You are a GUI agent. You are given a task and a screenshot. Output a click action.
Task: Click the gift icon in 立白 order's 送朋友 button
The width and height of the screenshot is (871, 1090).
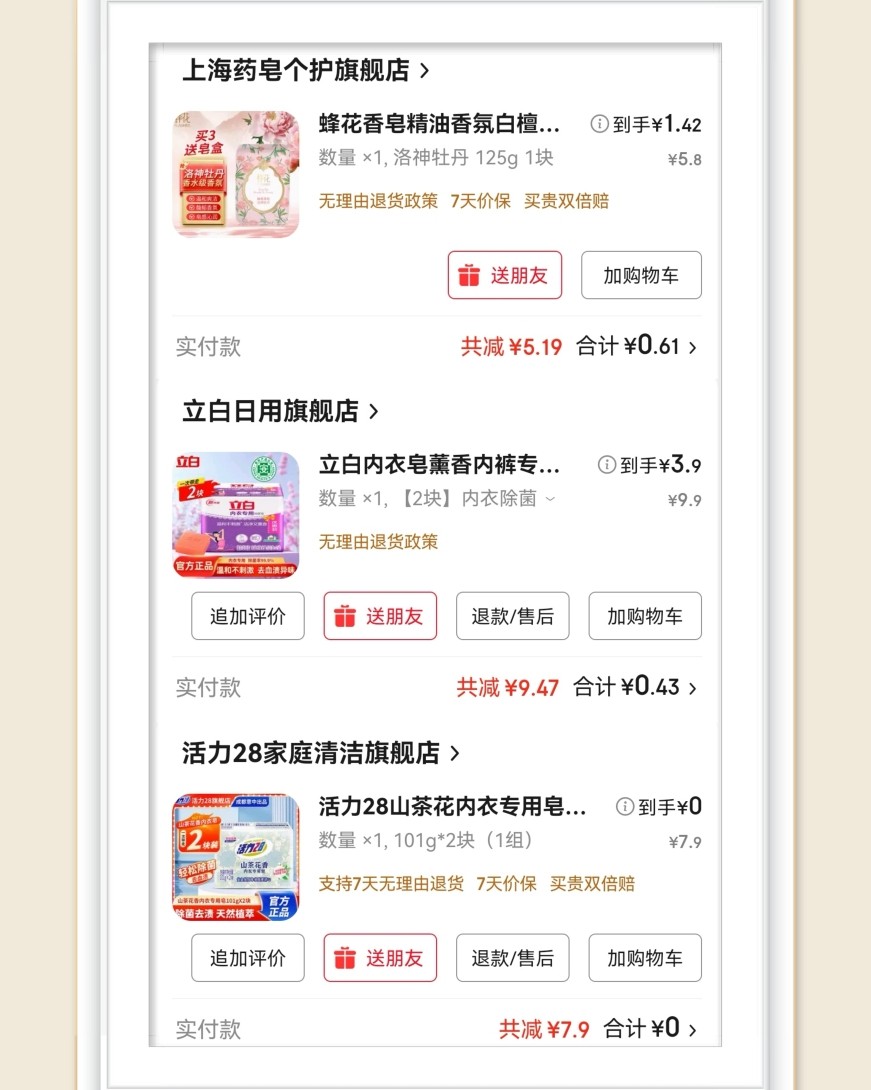pyautogui.click(x=345, y=616)
